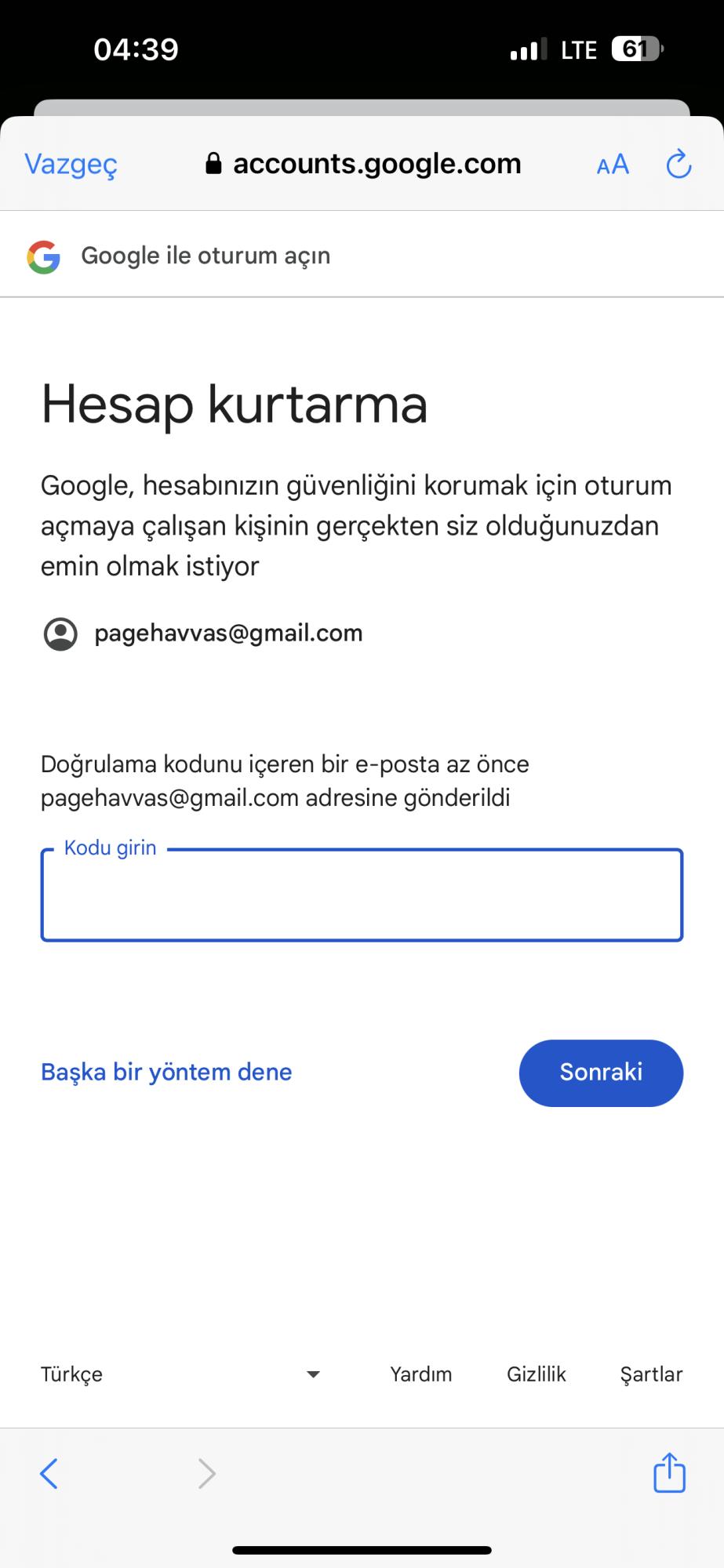Viewport: 724px width, 1568px height.
Task: Open the Türkçe language dropdown
Action: 180,1374
